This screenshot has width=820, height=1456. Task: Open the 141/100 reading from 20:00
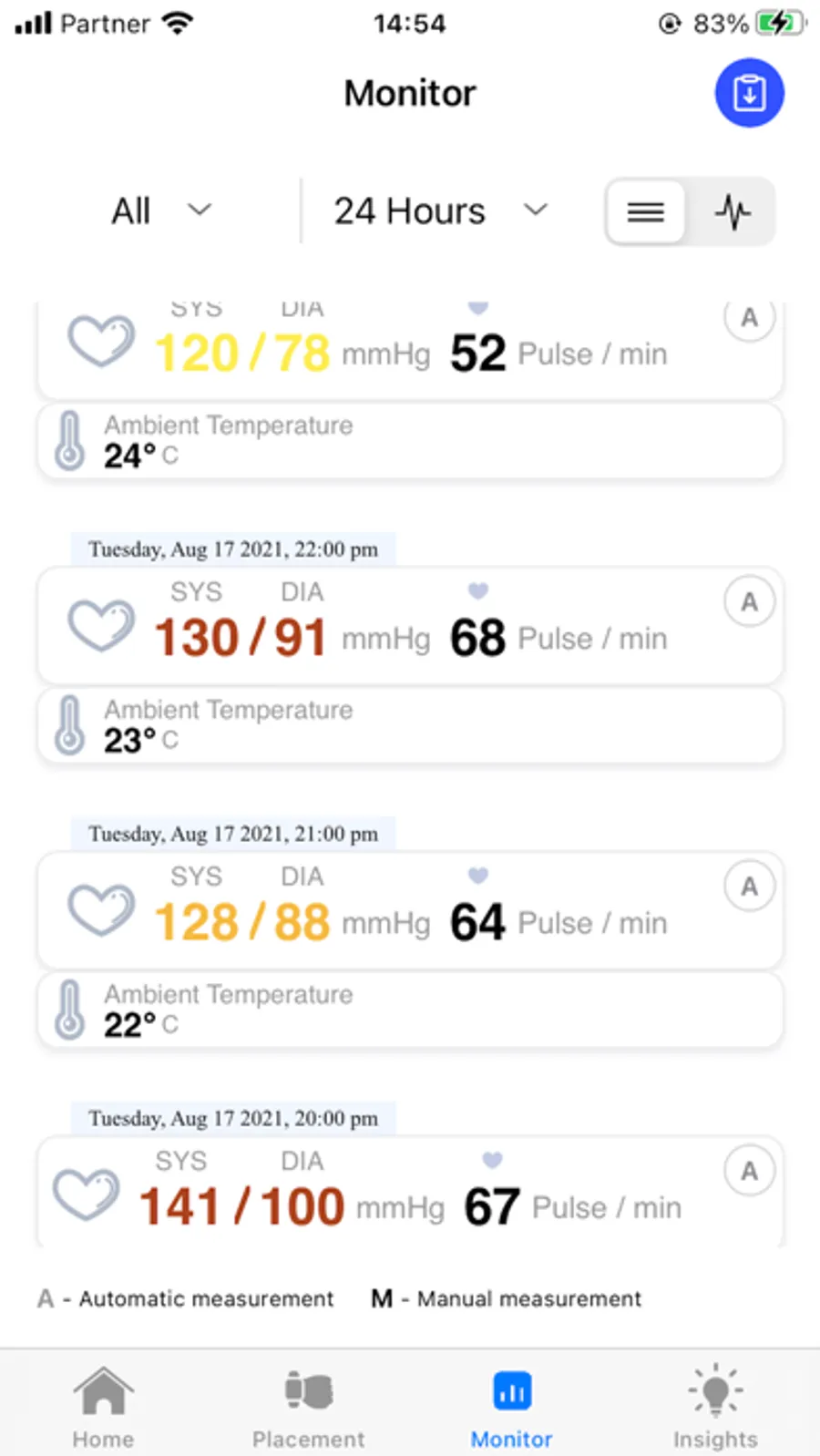click(410, 1192)
